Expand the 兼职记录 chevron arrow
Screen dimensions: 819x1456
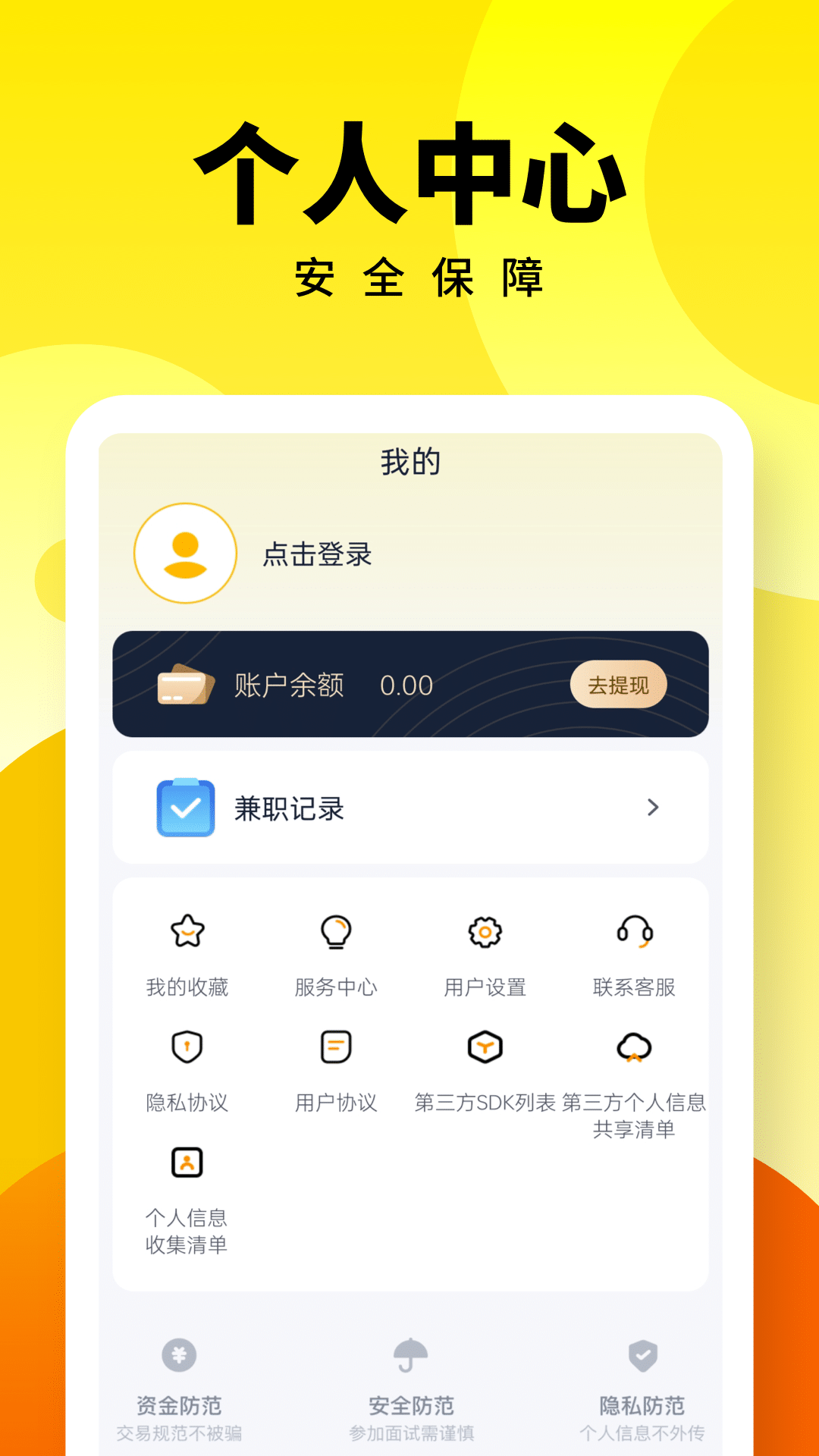tap(651, 808)
